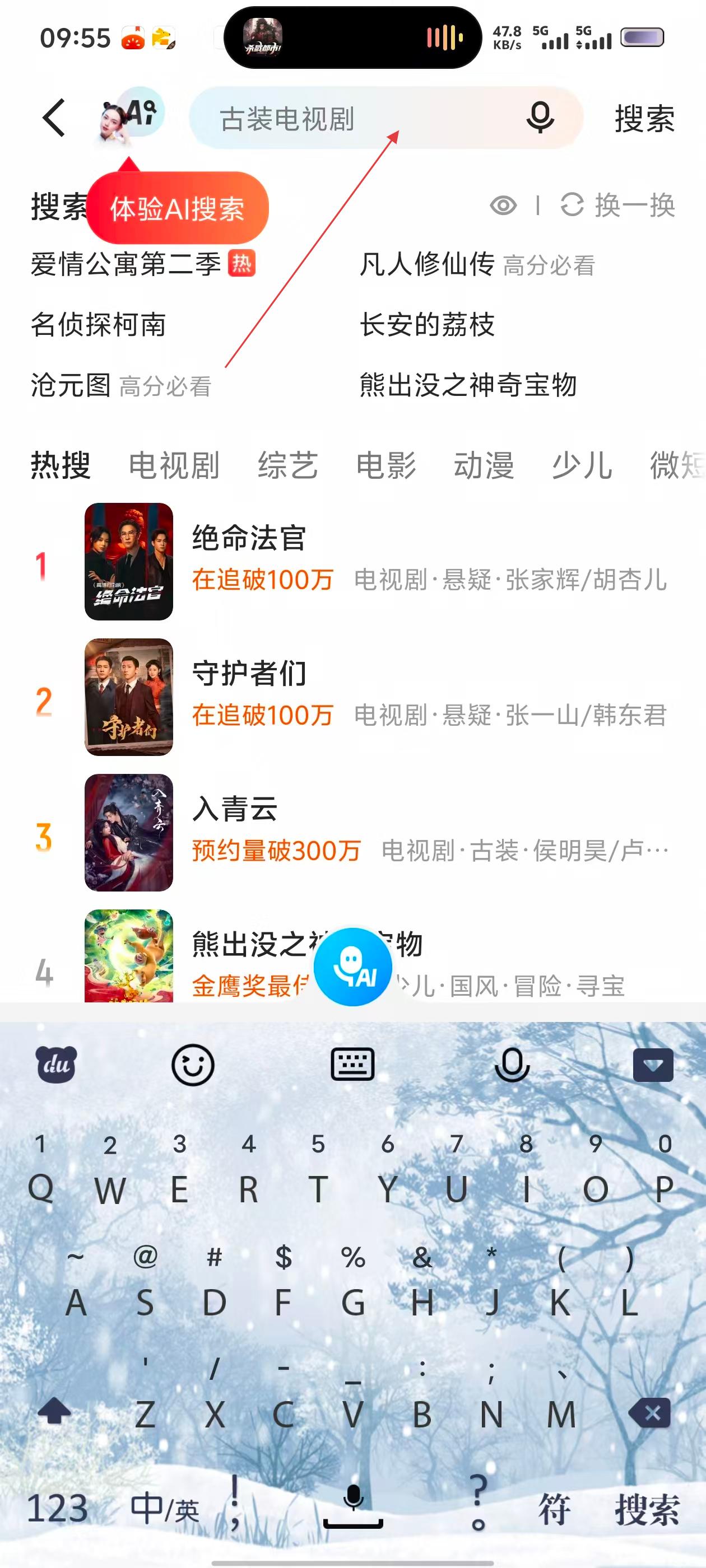
Task: Choose the 名侦探柯南 suggestion
Action: 98,324
